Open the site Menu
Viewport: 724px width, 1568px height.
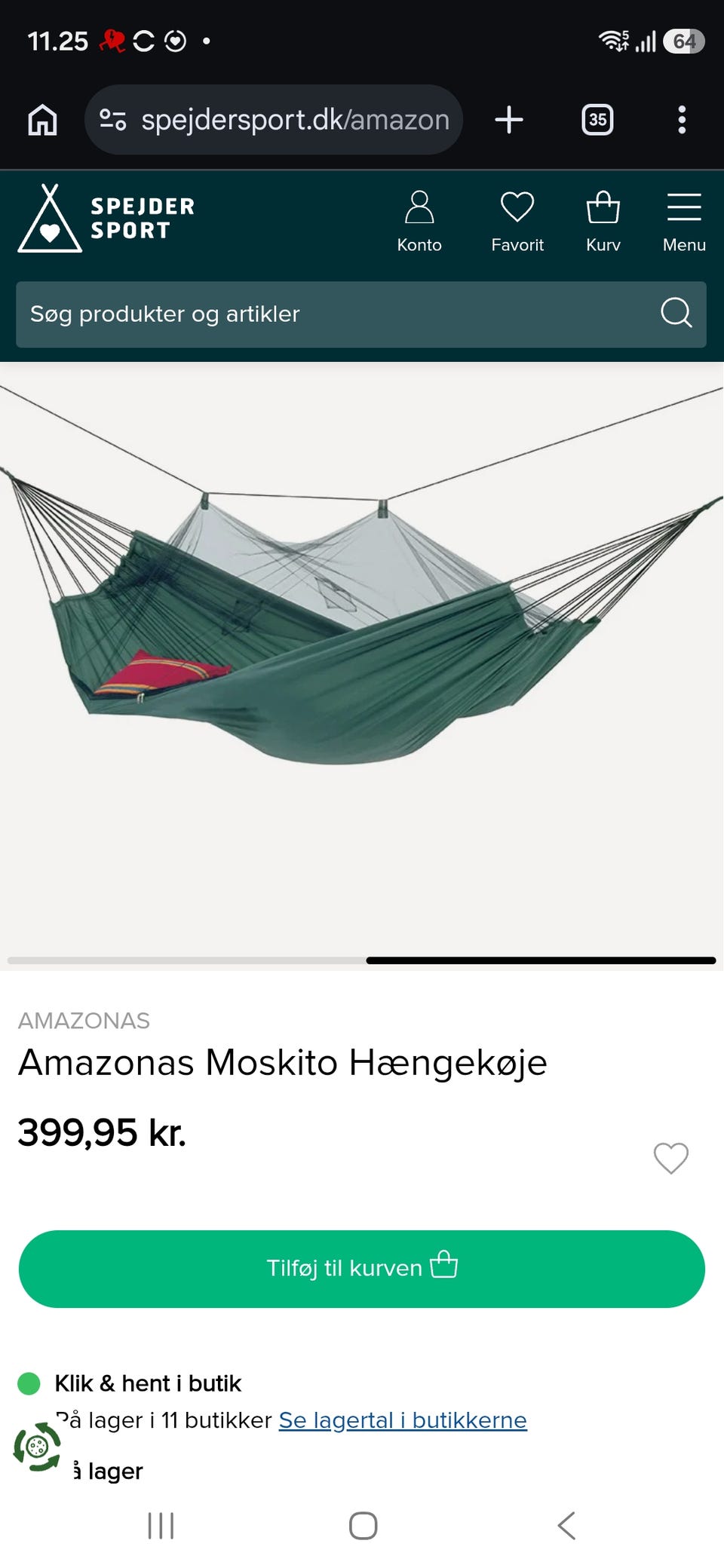tap(684, 222)
